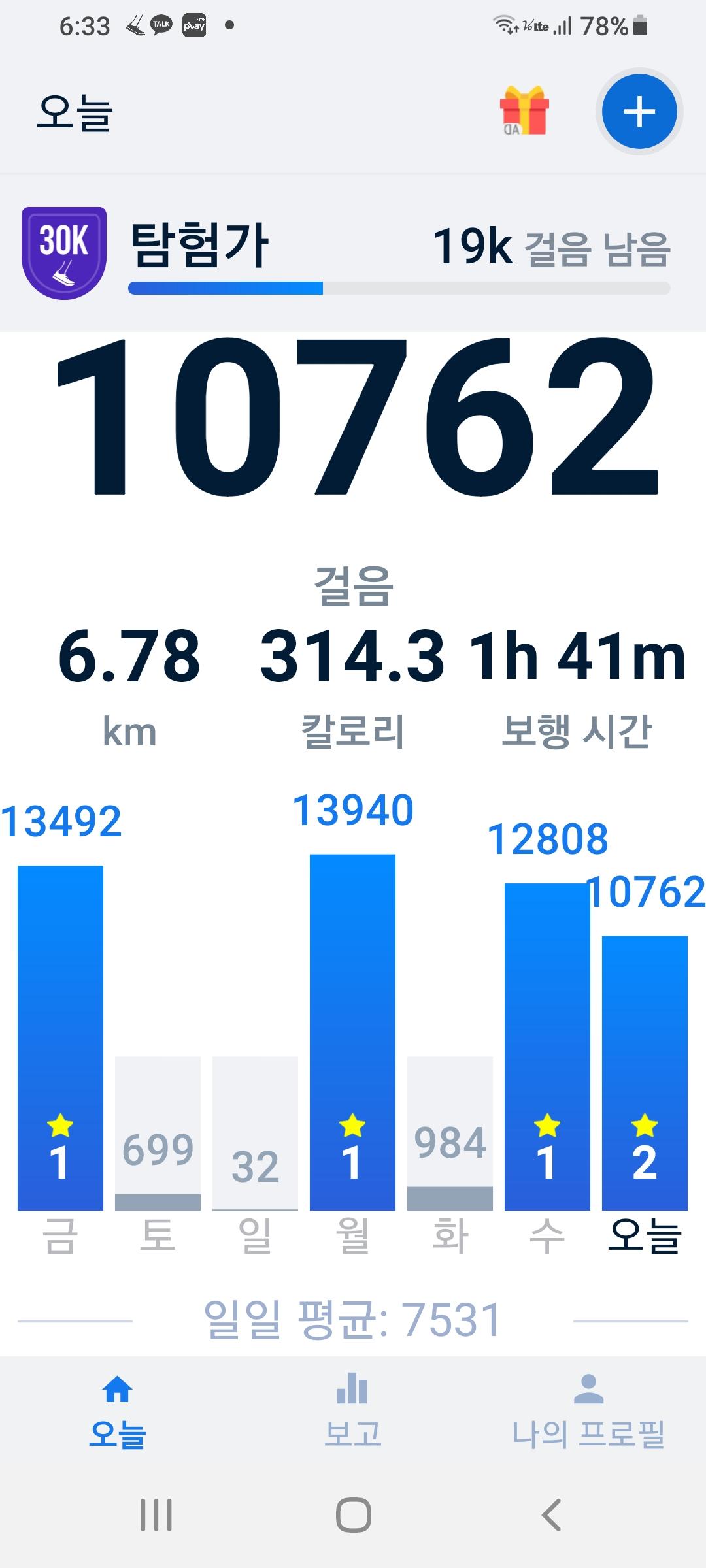The image size is (706, 1568).
Task: Select the 토 bar with 699 steps
Action: tap(158, 1133)
